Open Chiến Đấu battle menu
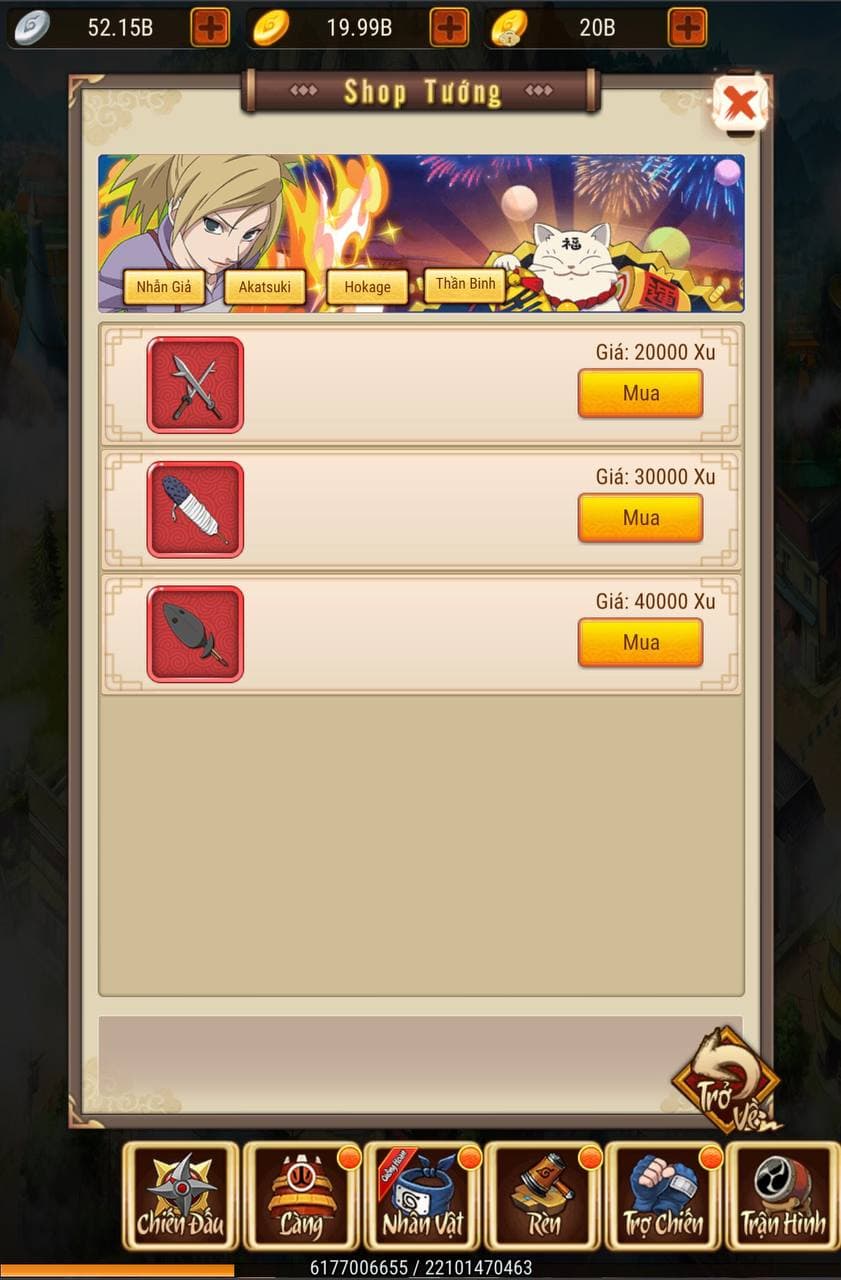The image size is (841, 1280). [x=181, y=1196]
